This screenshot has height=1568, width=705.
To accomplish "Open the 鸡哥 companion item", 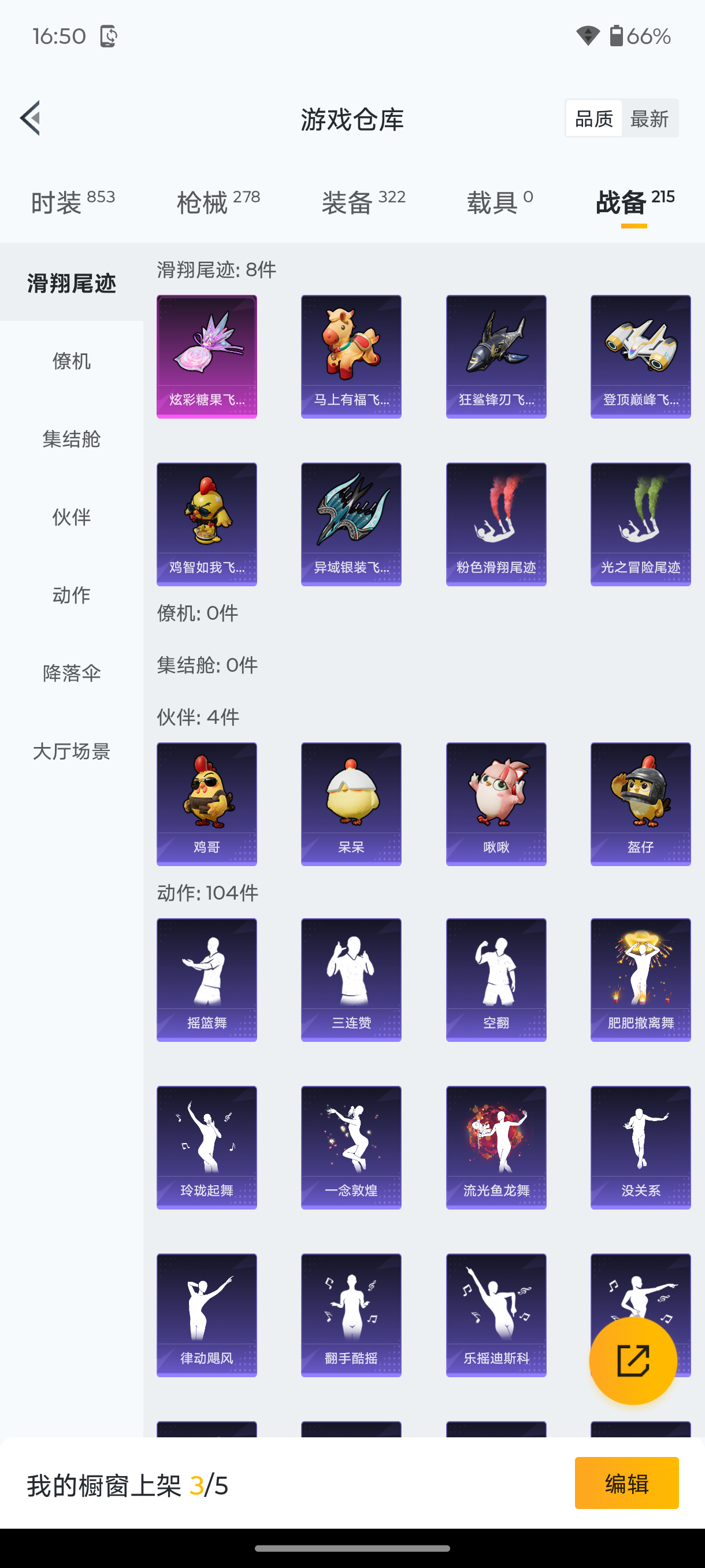I will [x=206, y=804].
